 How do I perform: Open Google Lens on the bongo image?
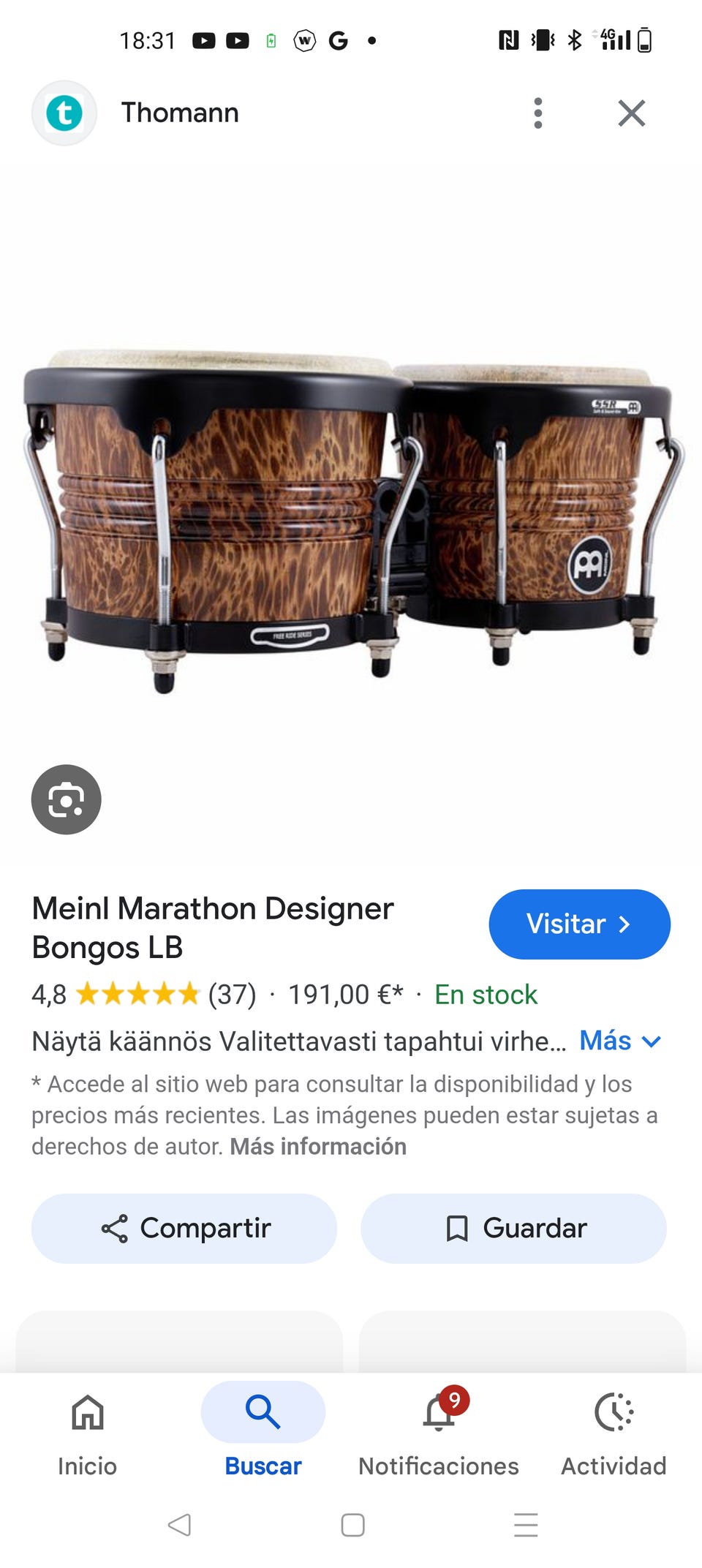(x=66, y=799)
